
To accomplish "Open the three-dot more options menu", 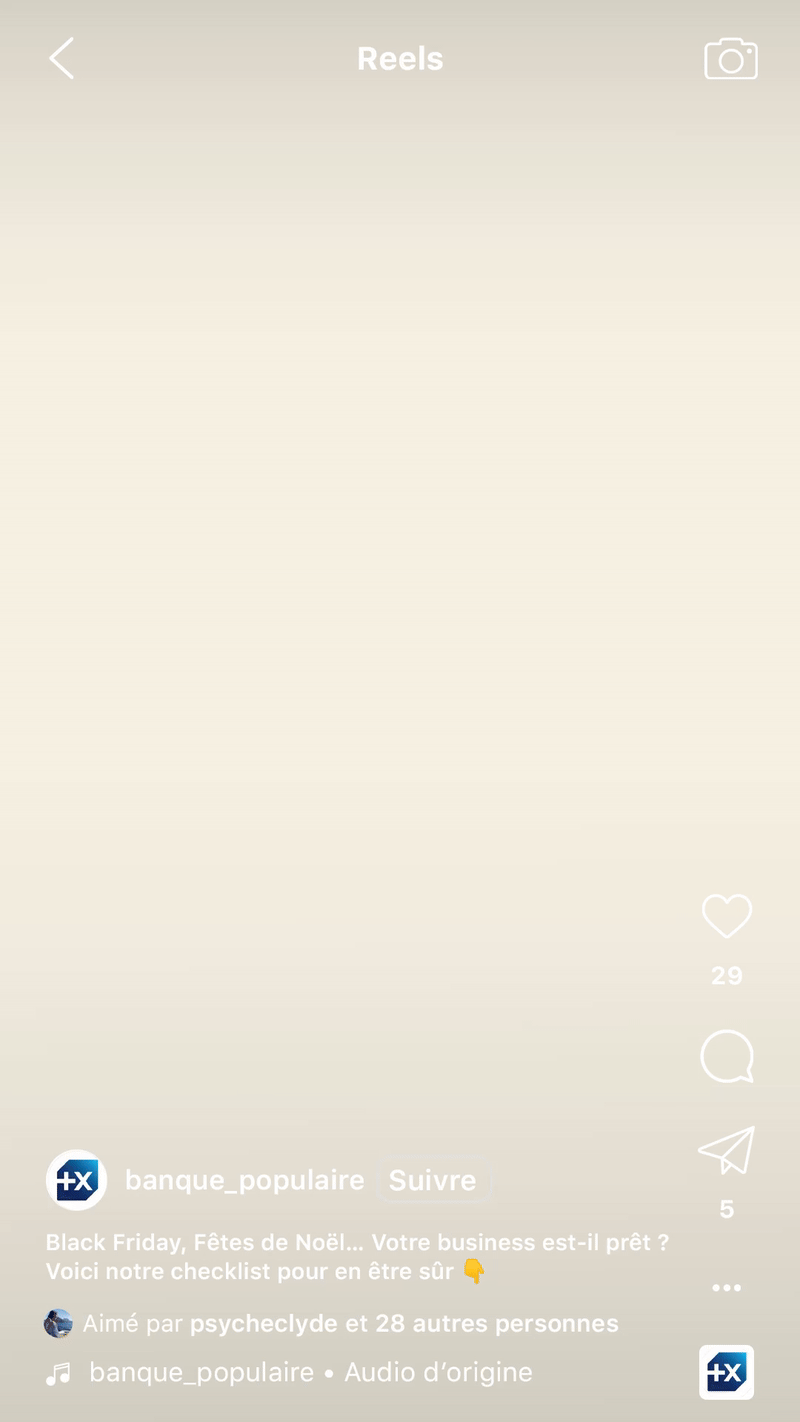I will click(727, 1288).
